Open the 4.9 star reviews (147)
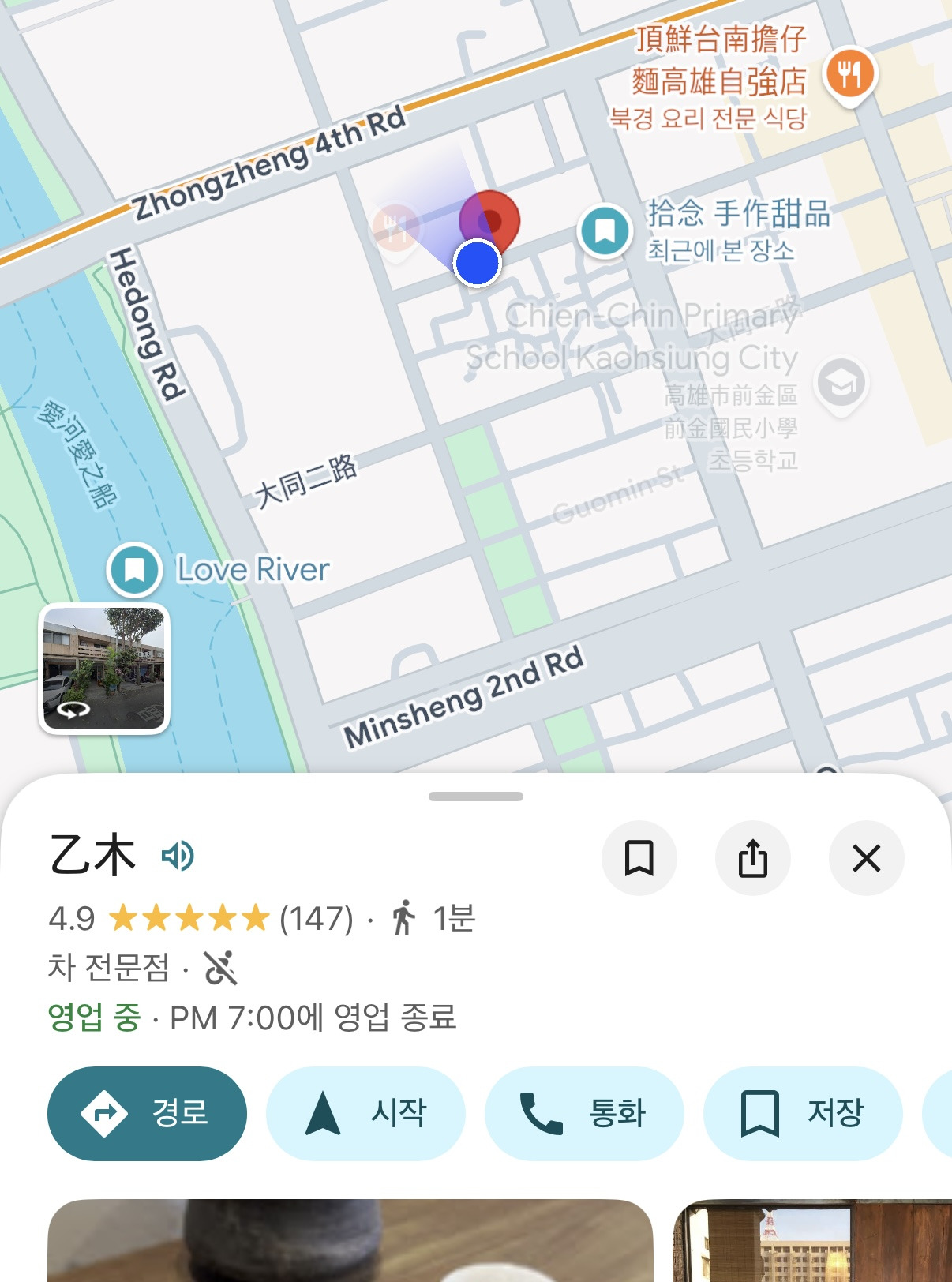Screen dimensions: 952x1282 (x=201, y=918)
